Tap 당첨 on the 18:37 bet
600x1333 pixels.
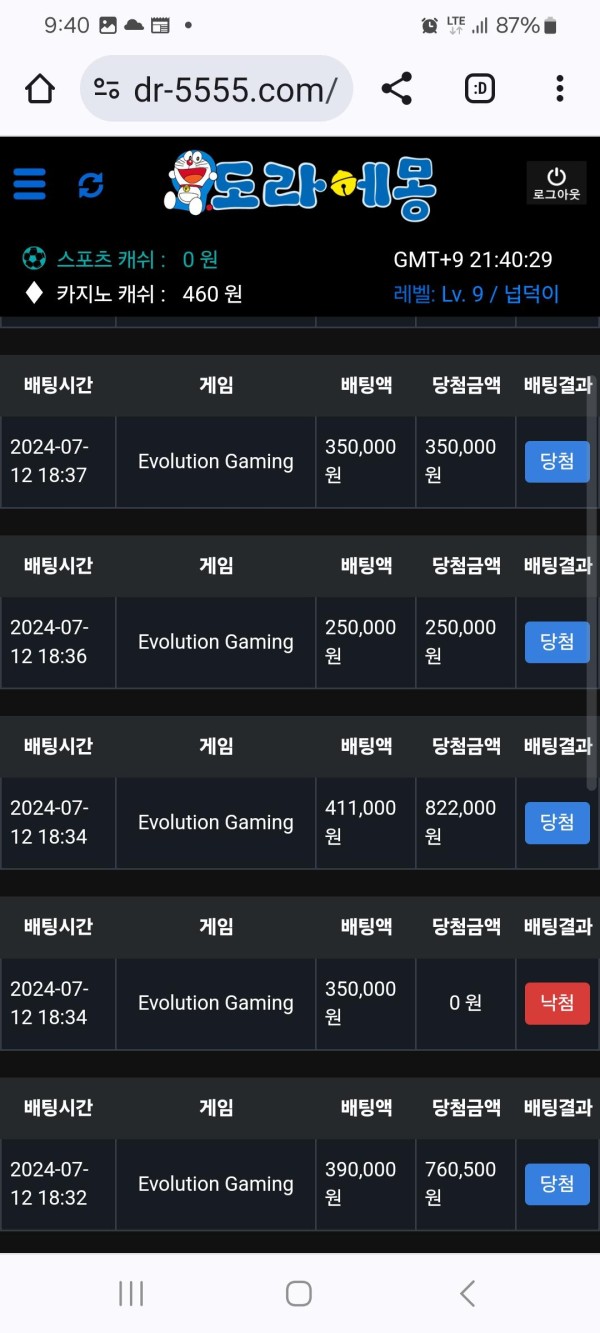click(557, 462)
